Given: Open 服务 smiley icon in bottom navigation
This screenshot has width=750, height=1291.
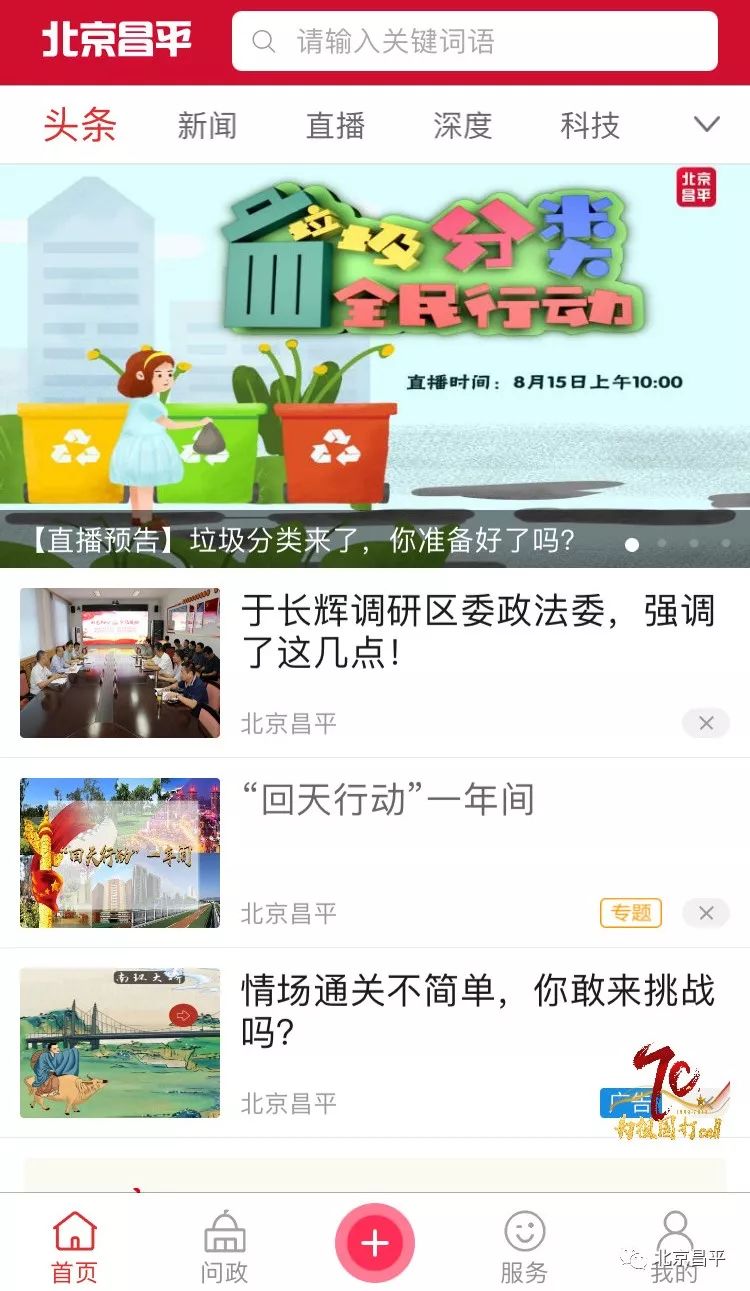Looking at the screenshot, I should click(x=524, y=1232).
